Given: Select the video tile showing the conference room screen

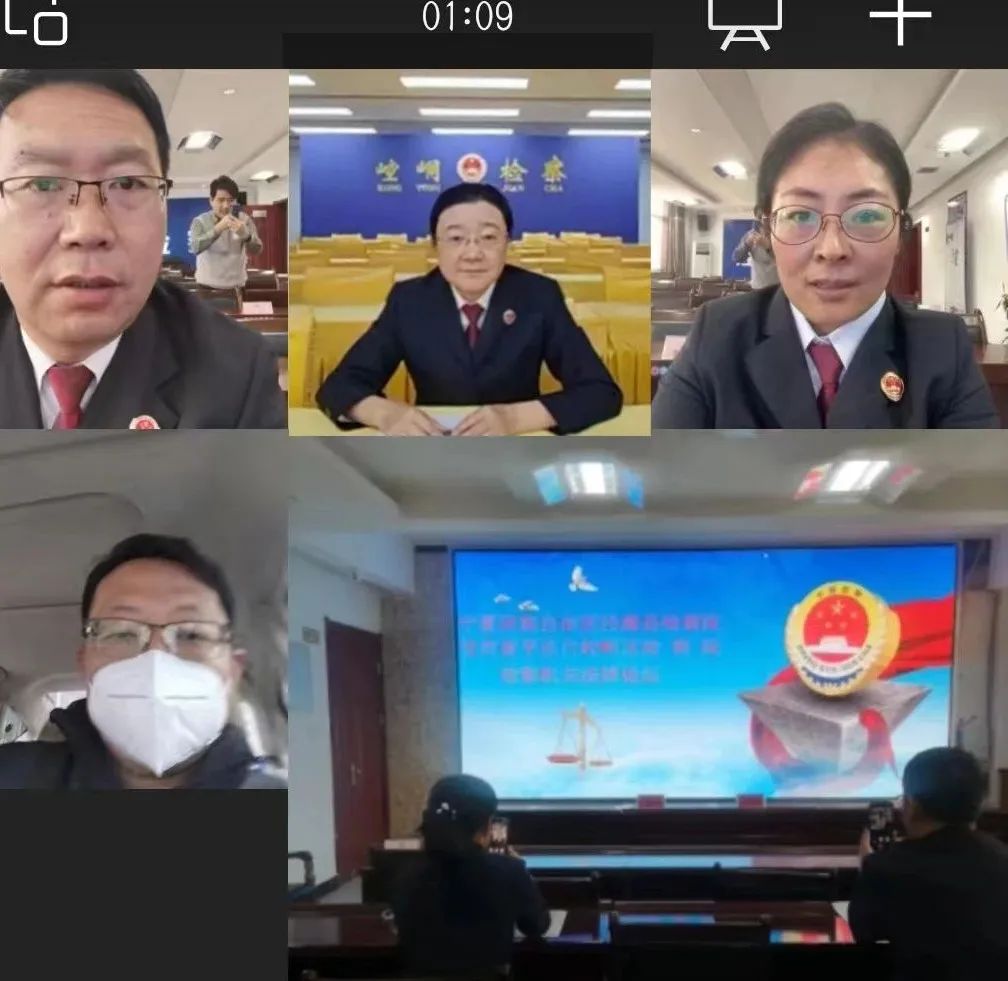Looking at the screenshot, I should coord(648,705).
